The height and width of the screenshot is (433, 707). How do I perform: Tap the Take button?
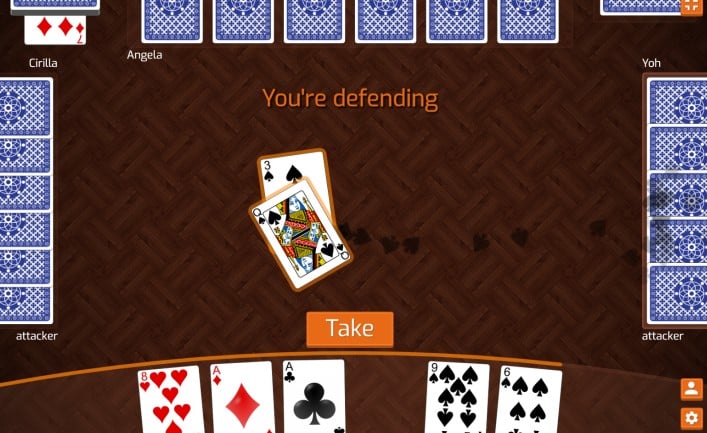(x=349, y=328)
